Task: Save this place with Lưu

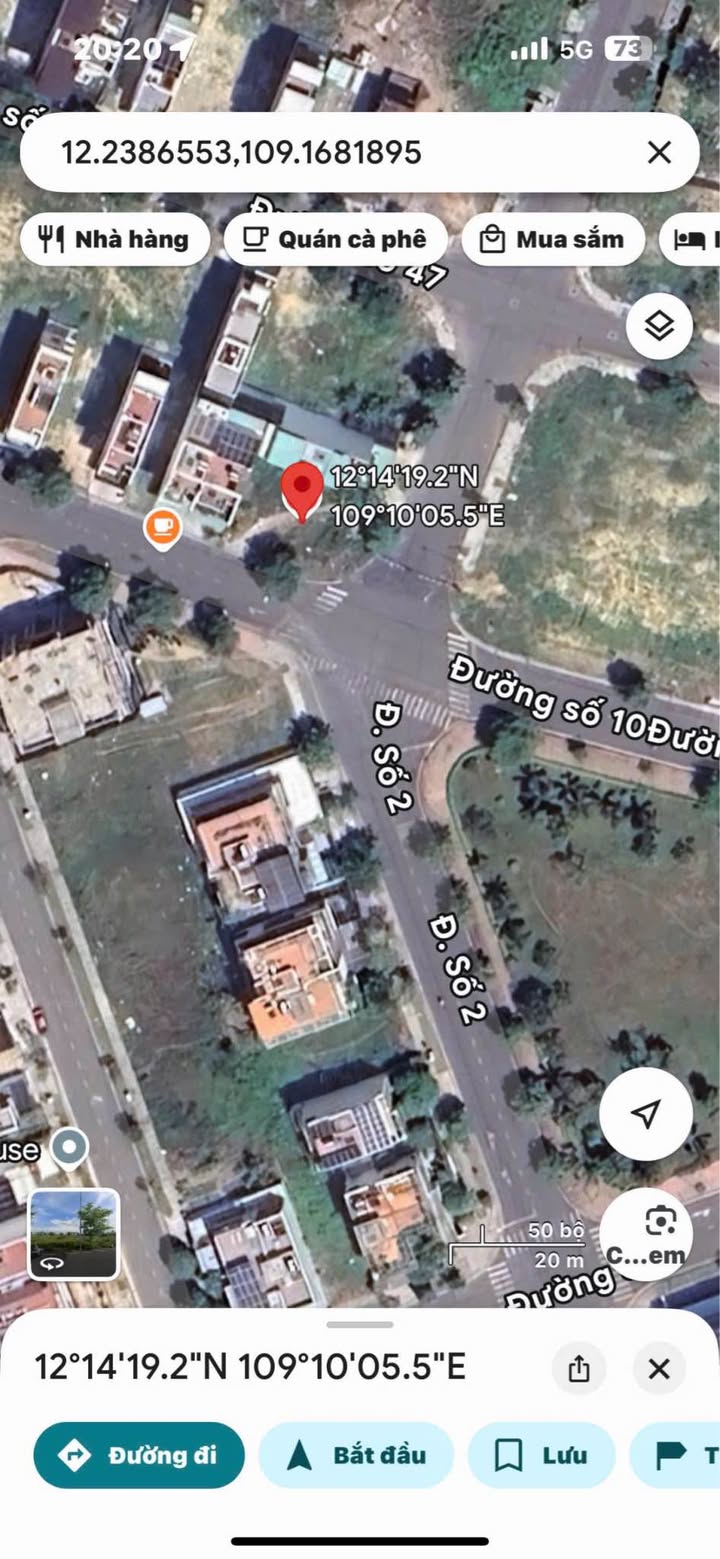Action: point(541,1455)
